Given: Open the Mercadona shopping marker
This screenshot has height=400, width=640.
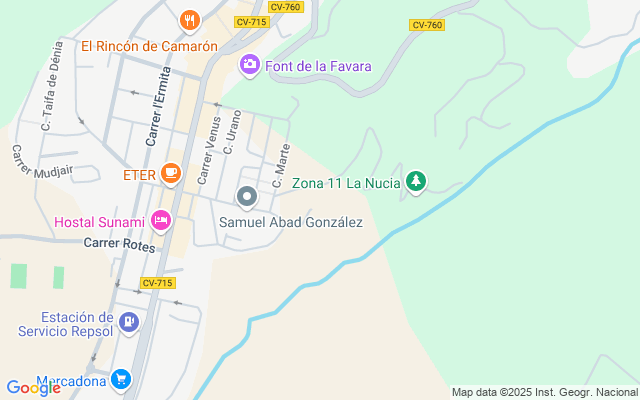Looking at the screenshot, I should [121, 380].
